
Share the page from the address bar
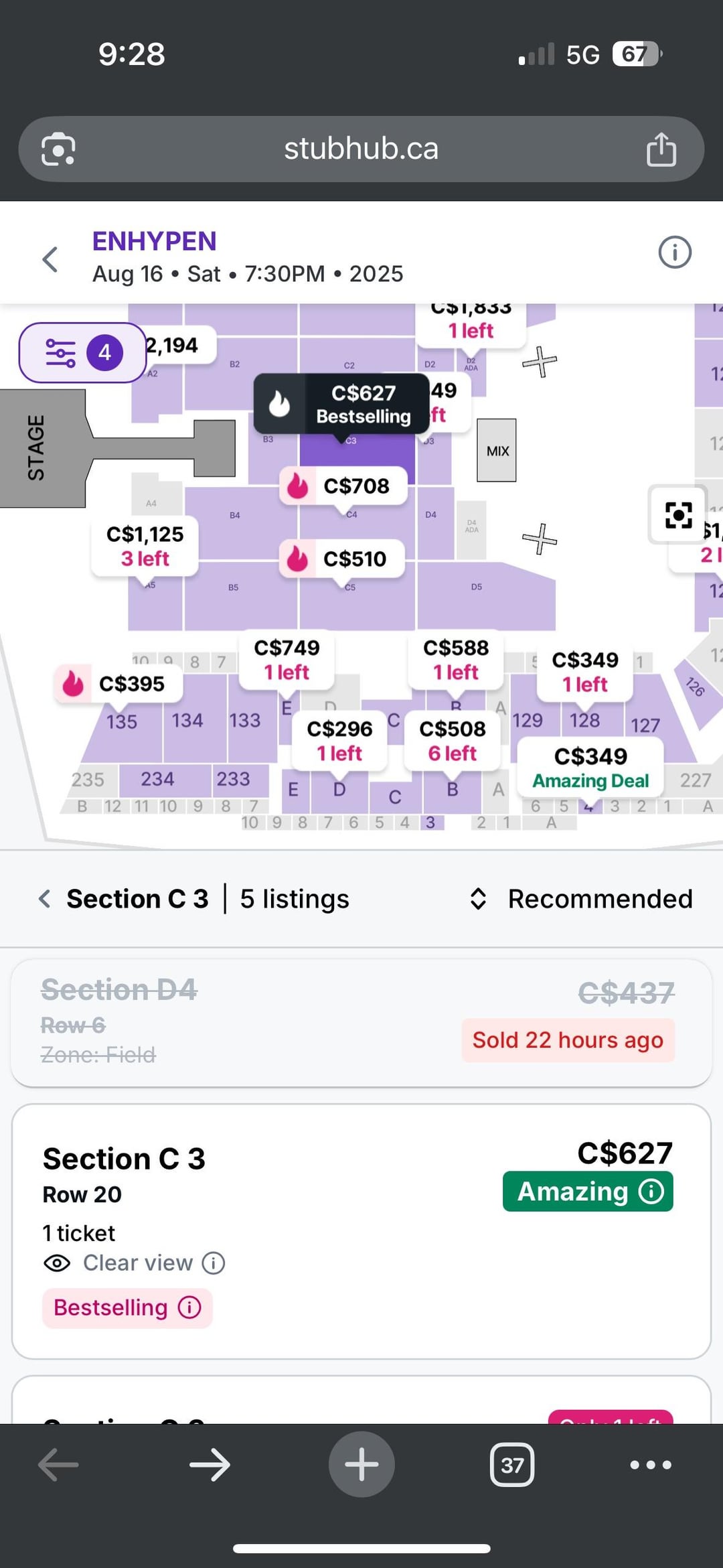(661, 149)
